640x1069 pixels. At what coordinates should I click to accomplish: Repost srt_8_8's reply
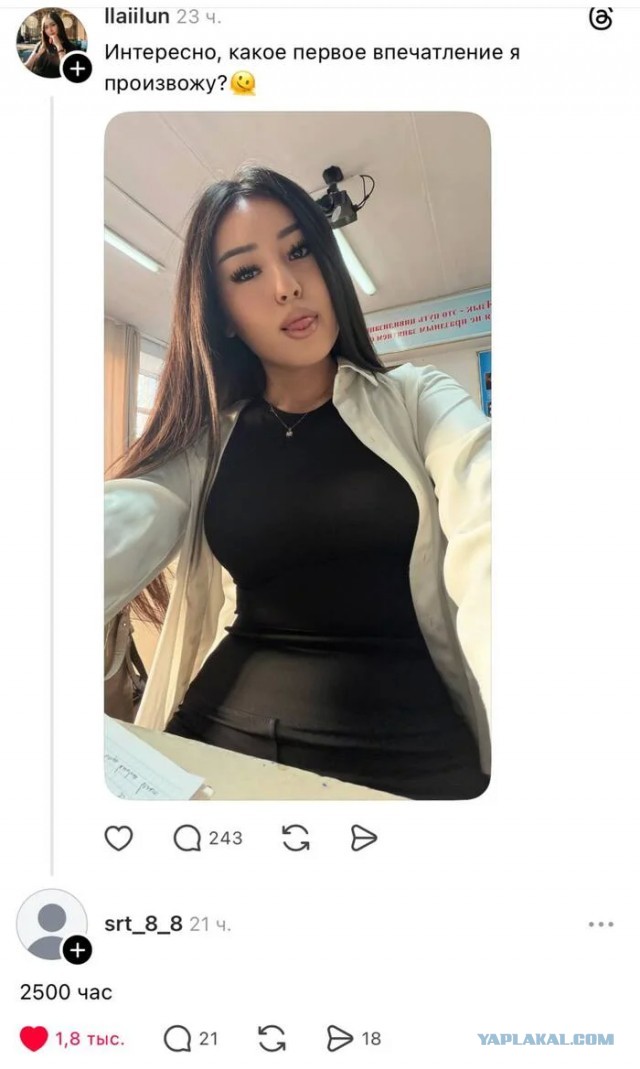click(272, 1039)
